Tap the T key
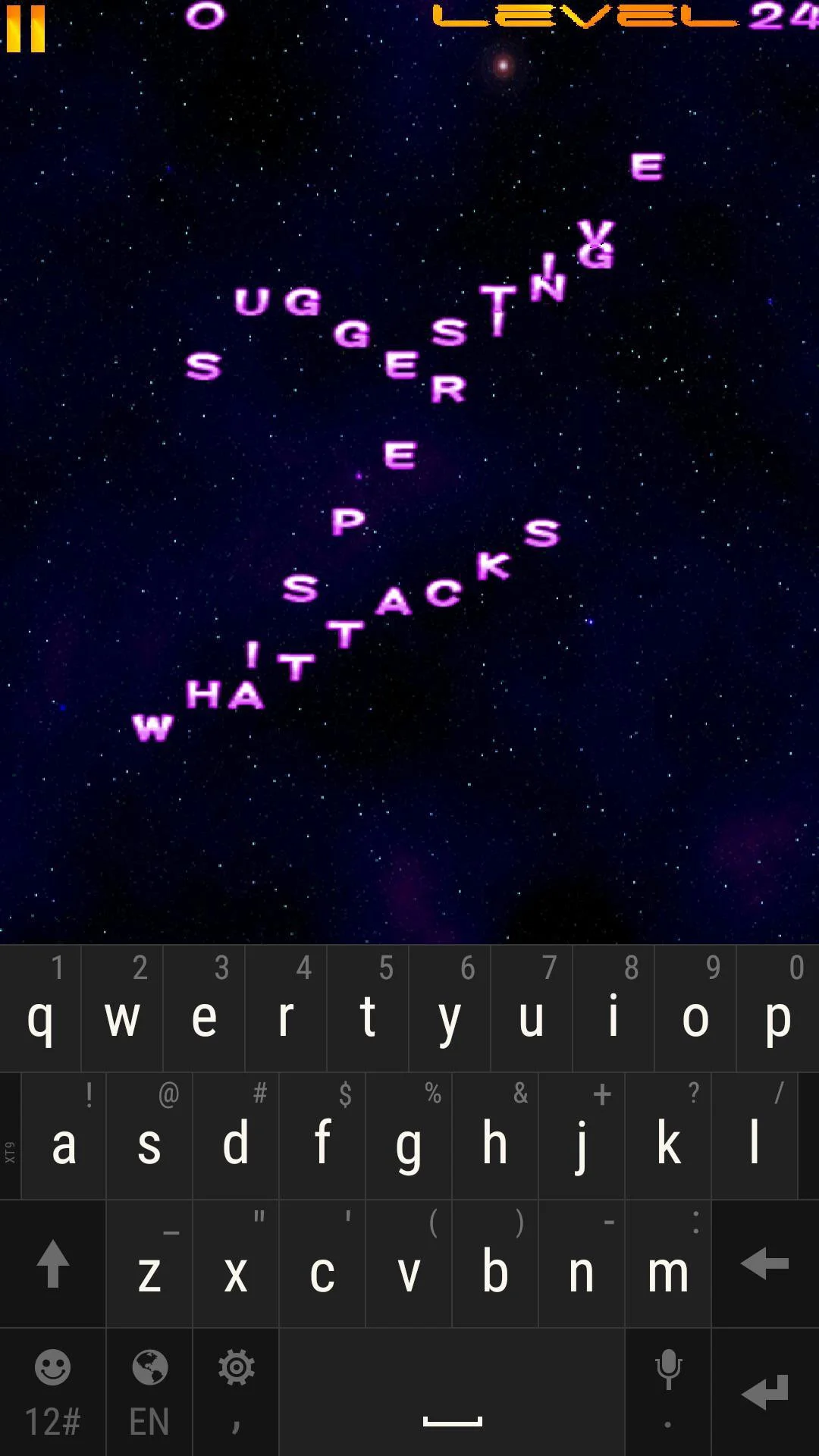Screen dimensions: 819x1456 tap(368, 1009)
